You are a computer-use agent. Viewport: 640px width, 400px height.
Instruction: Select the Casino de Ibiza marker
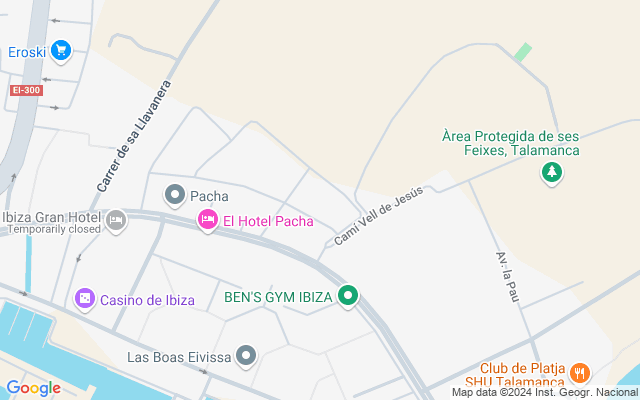point(85,298)
